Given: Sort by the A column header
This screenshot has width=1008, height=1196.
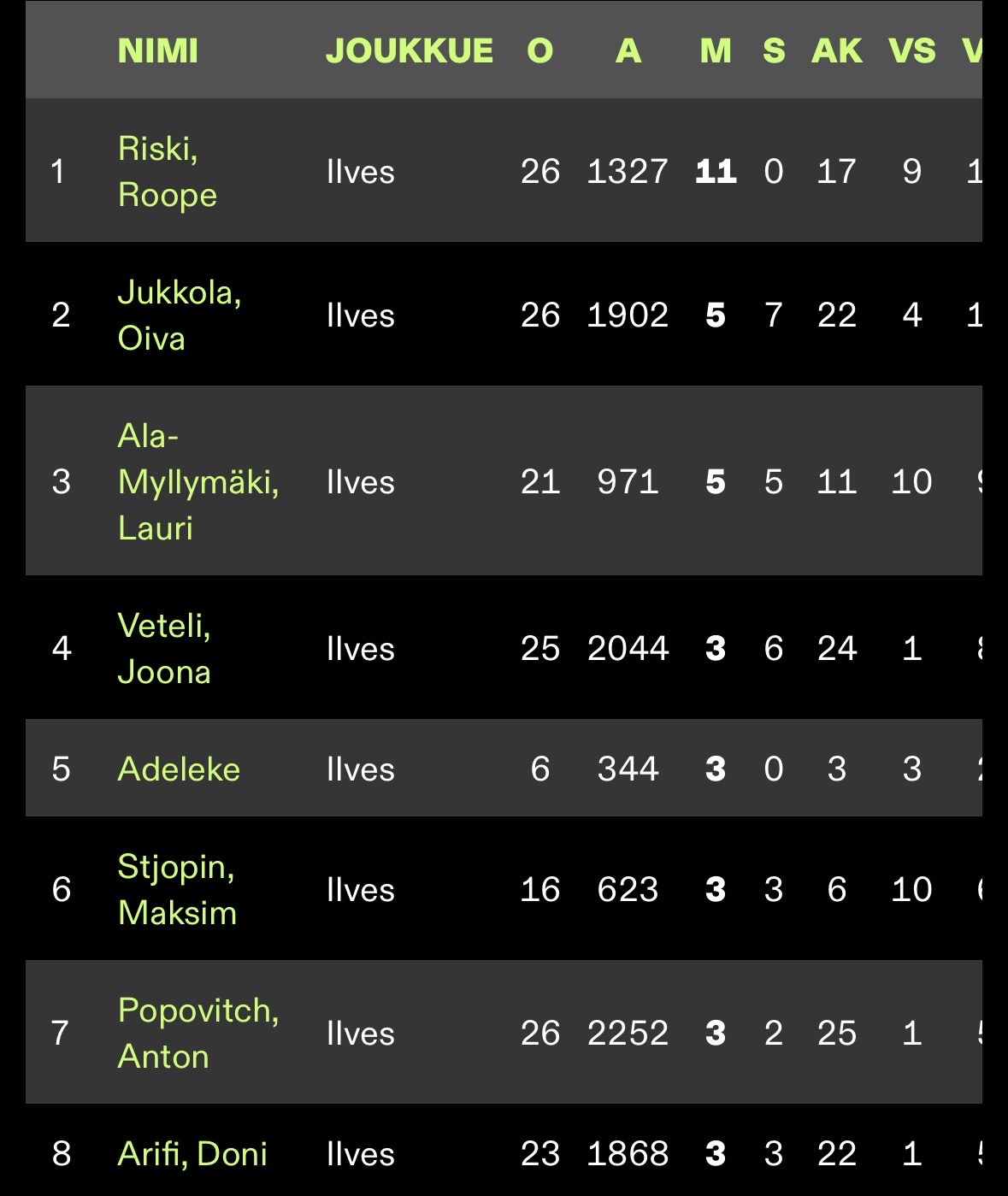Looking at the screenshot, I should pyautogui.click(x=628, y=51).
